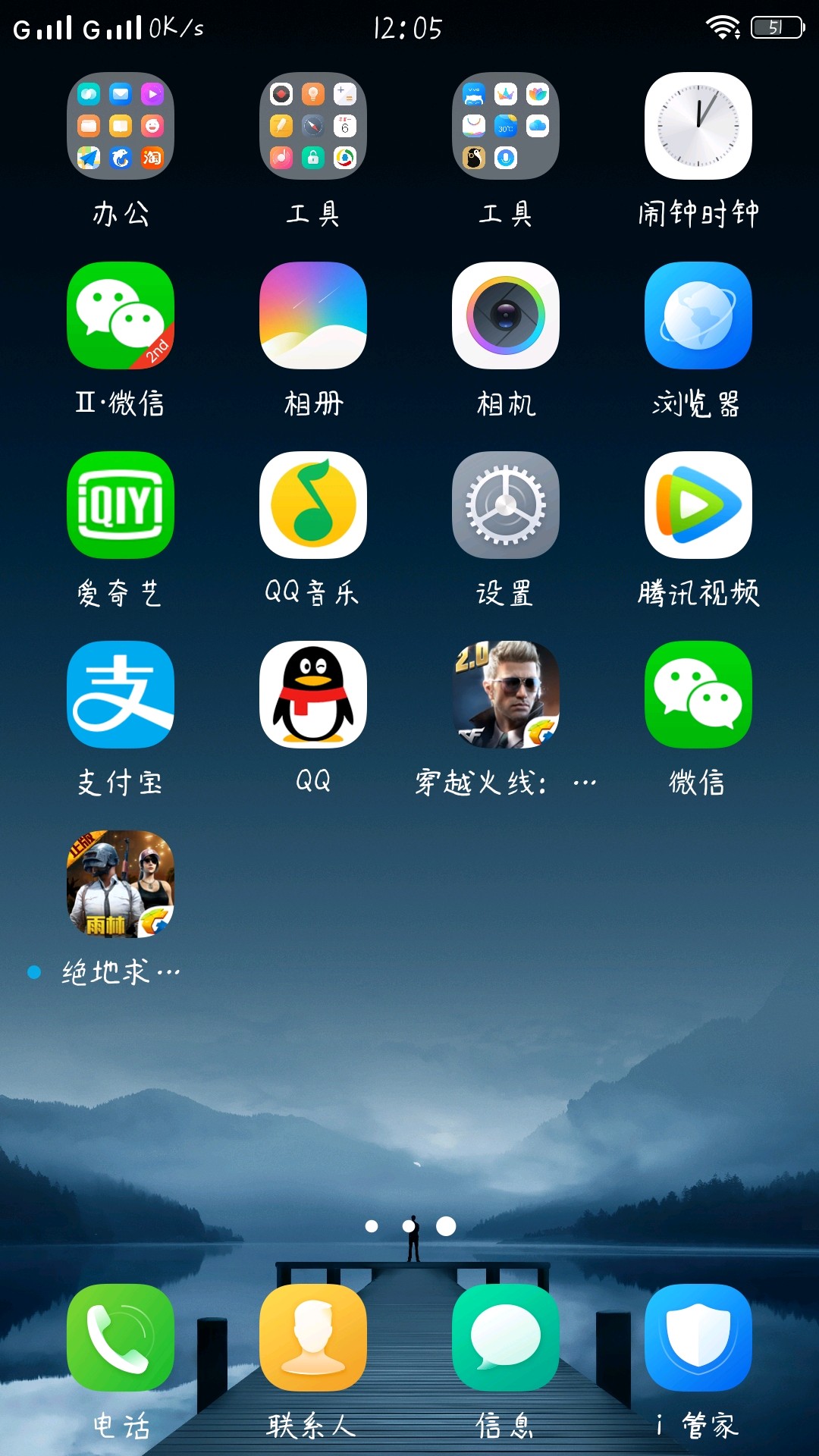Open the 电话 phone dialer
The width and height of the screenshot is (819, 1456).
pos(121,1338)
